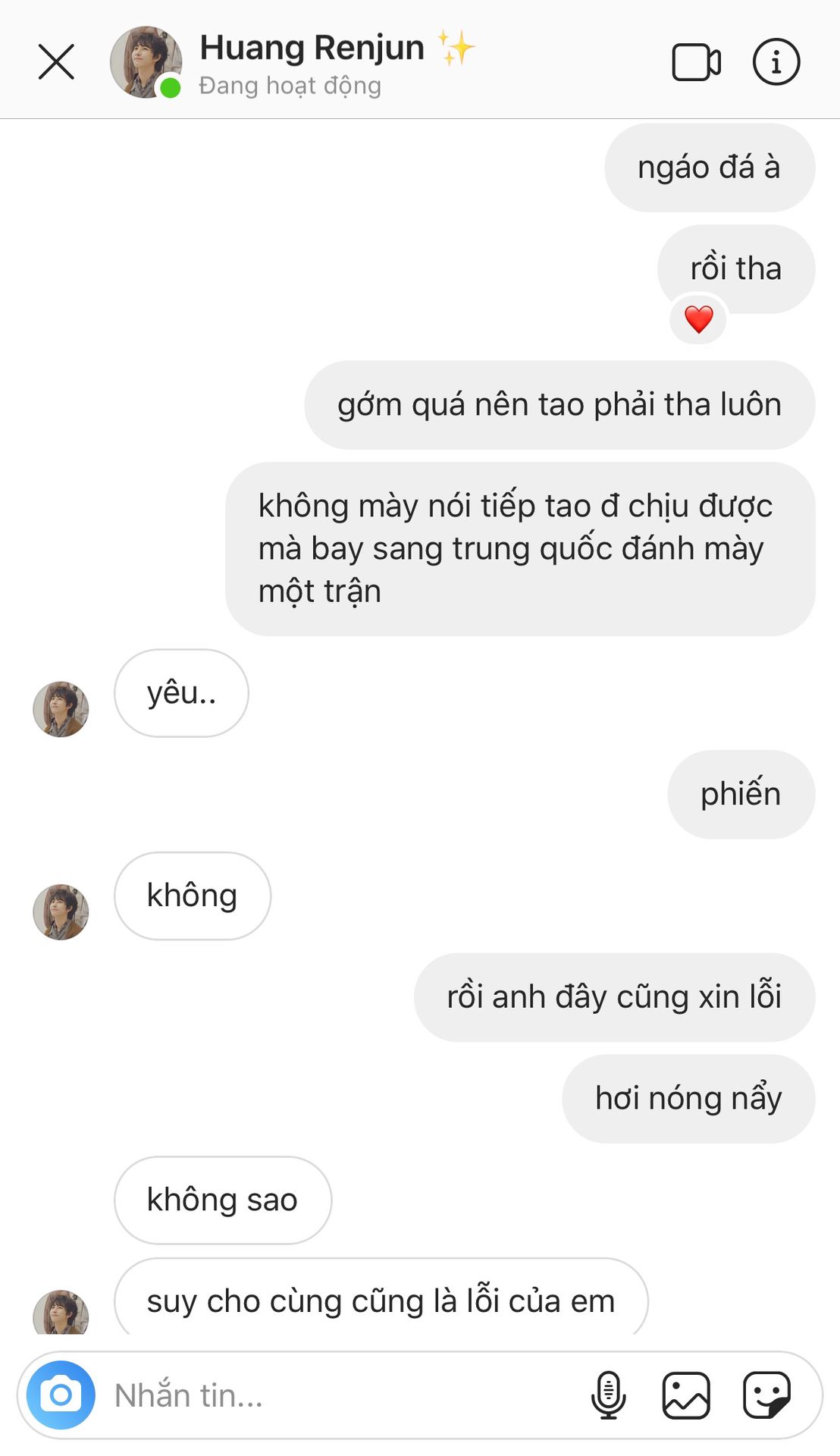Tap the avatar beside the "yêu.." message
840x1456 pixels.
(x=61, y=709)
